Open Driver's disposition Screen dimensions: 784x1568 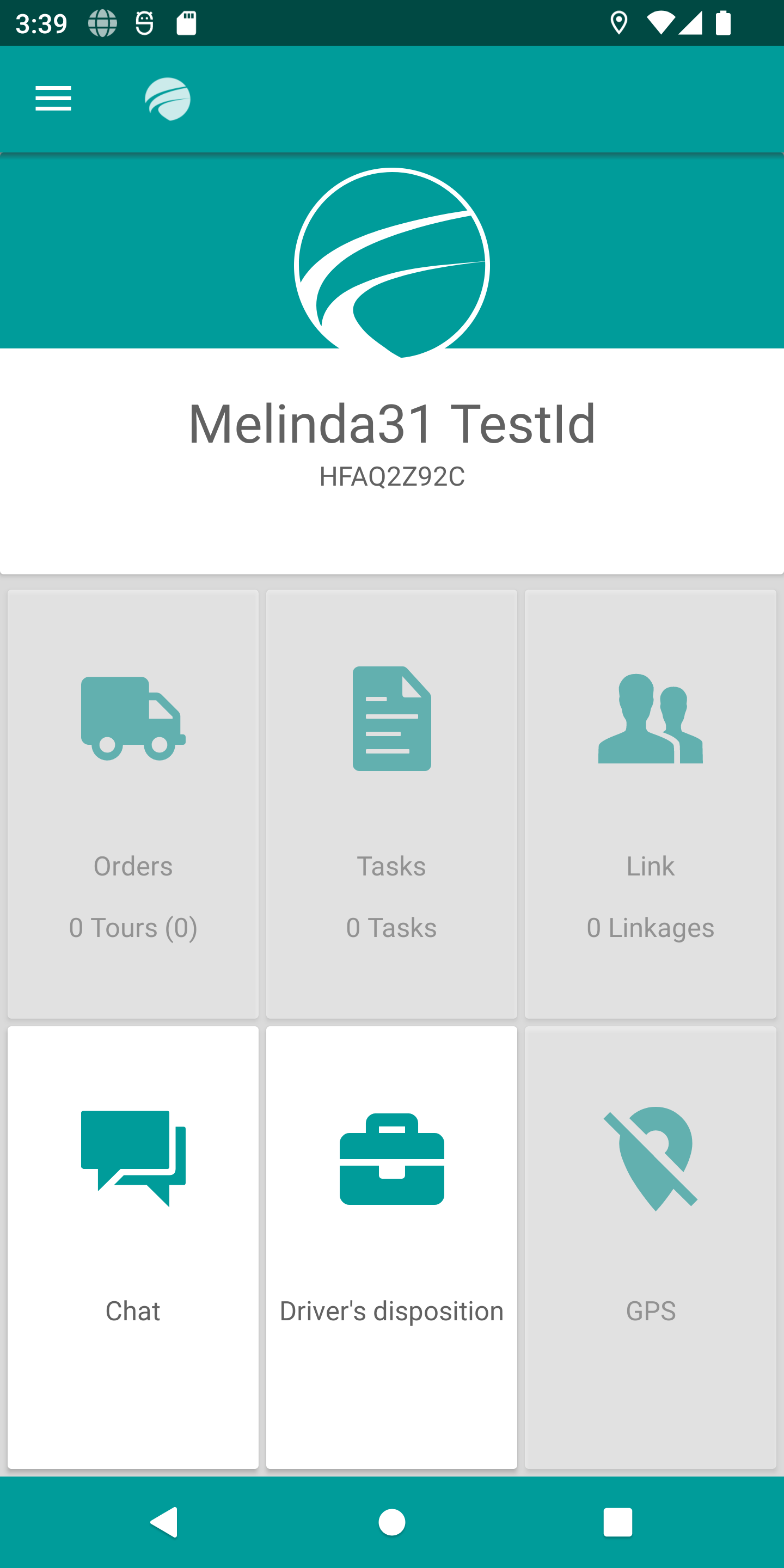(391, 1247)
